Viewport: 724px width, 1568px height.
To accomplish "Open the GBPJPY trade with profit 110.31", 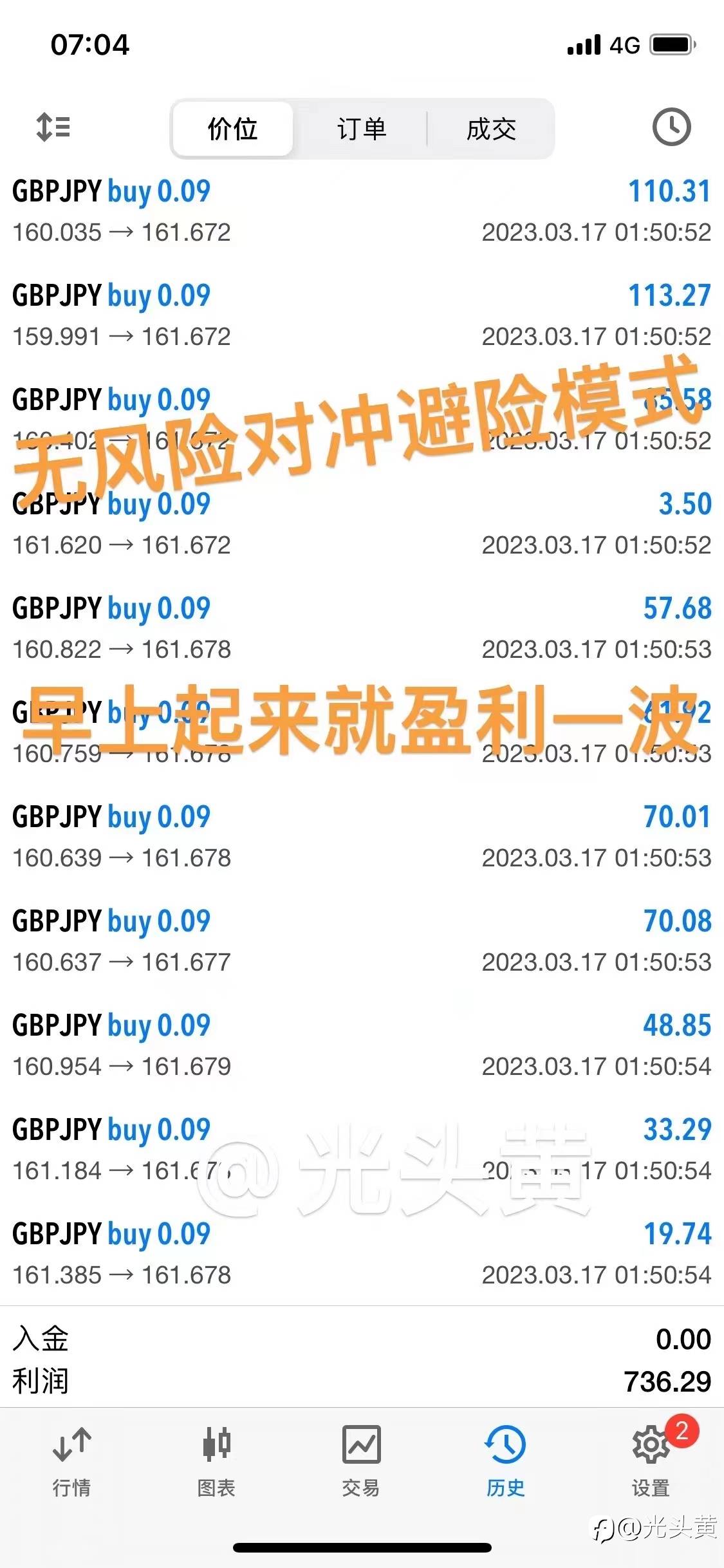I will [362, 212].
